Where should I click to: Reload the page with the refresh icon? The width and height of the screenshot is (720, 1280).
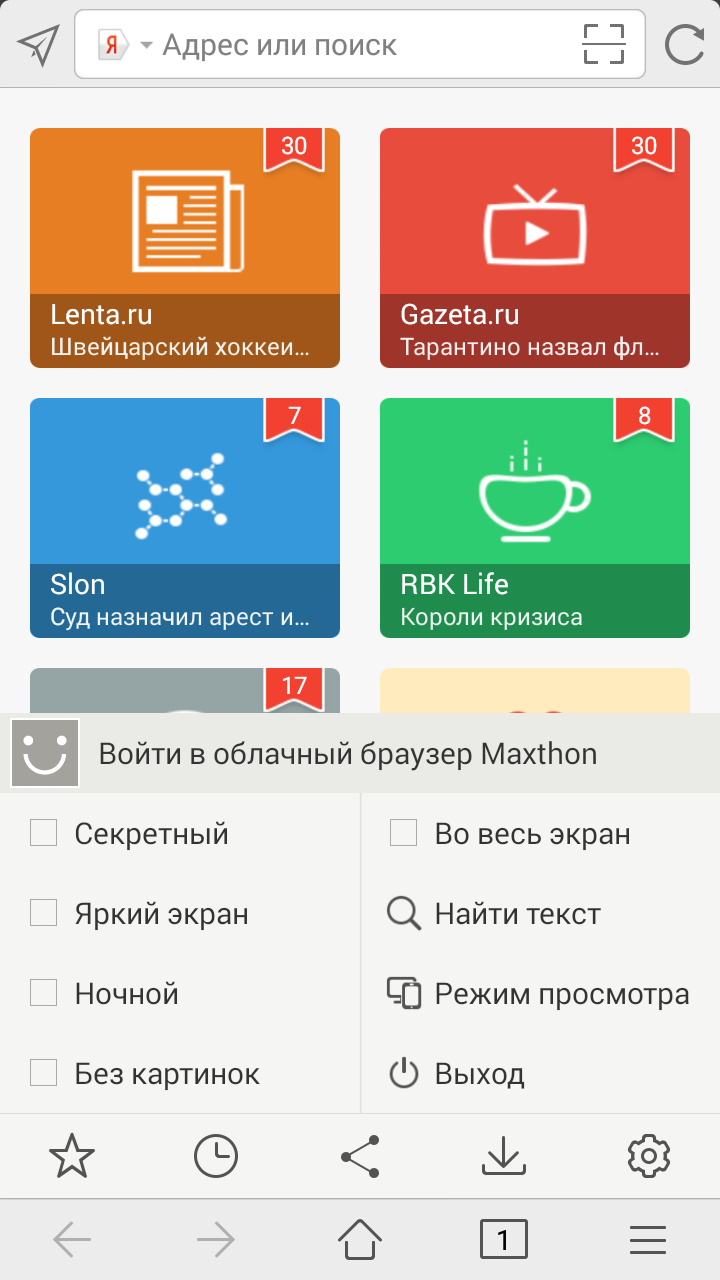click(x=685, y=45)
